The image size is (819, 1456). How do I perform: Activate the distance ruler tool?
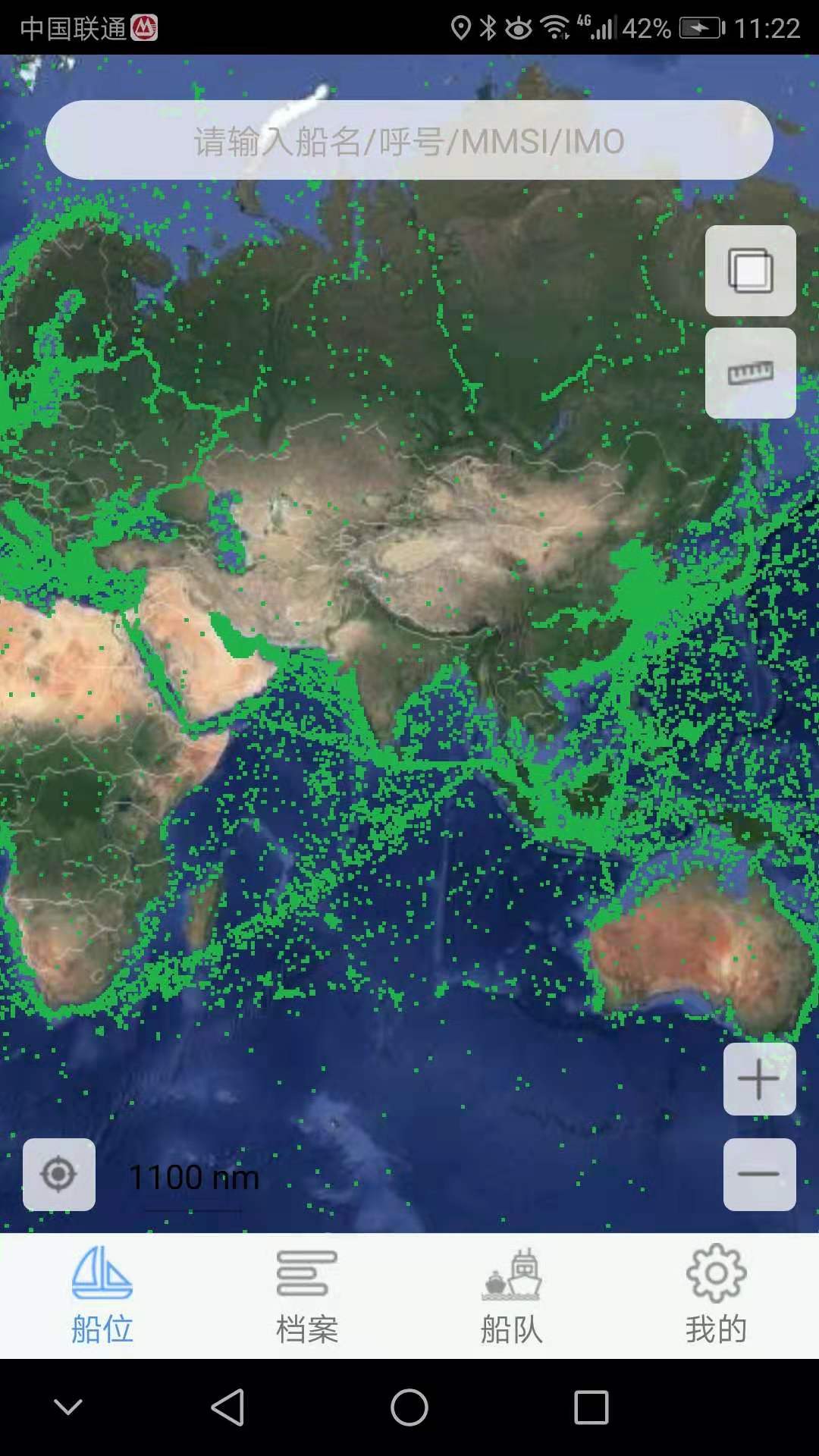pos(750,373)
